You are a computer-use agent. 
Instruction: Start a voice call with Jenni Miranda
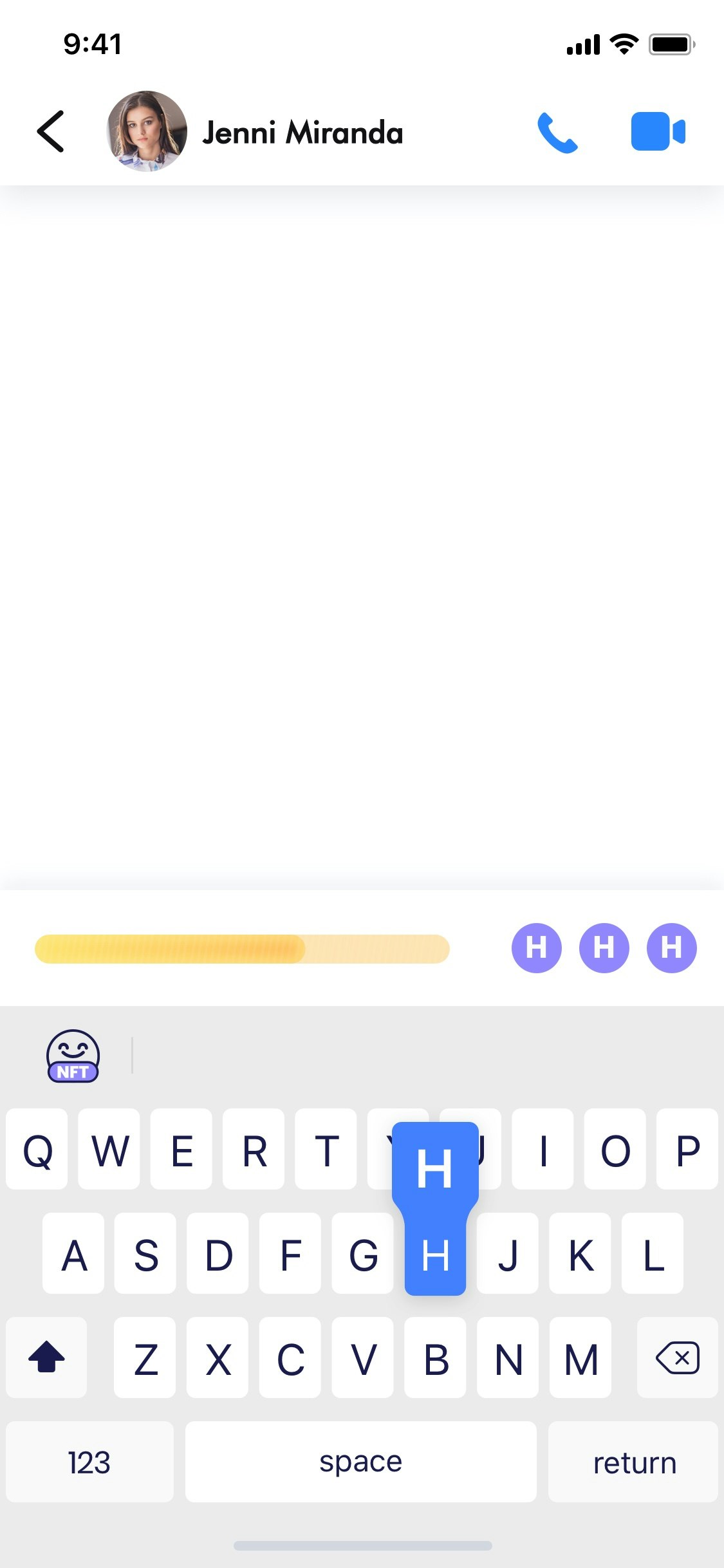(x=557, y=133)
